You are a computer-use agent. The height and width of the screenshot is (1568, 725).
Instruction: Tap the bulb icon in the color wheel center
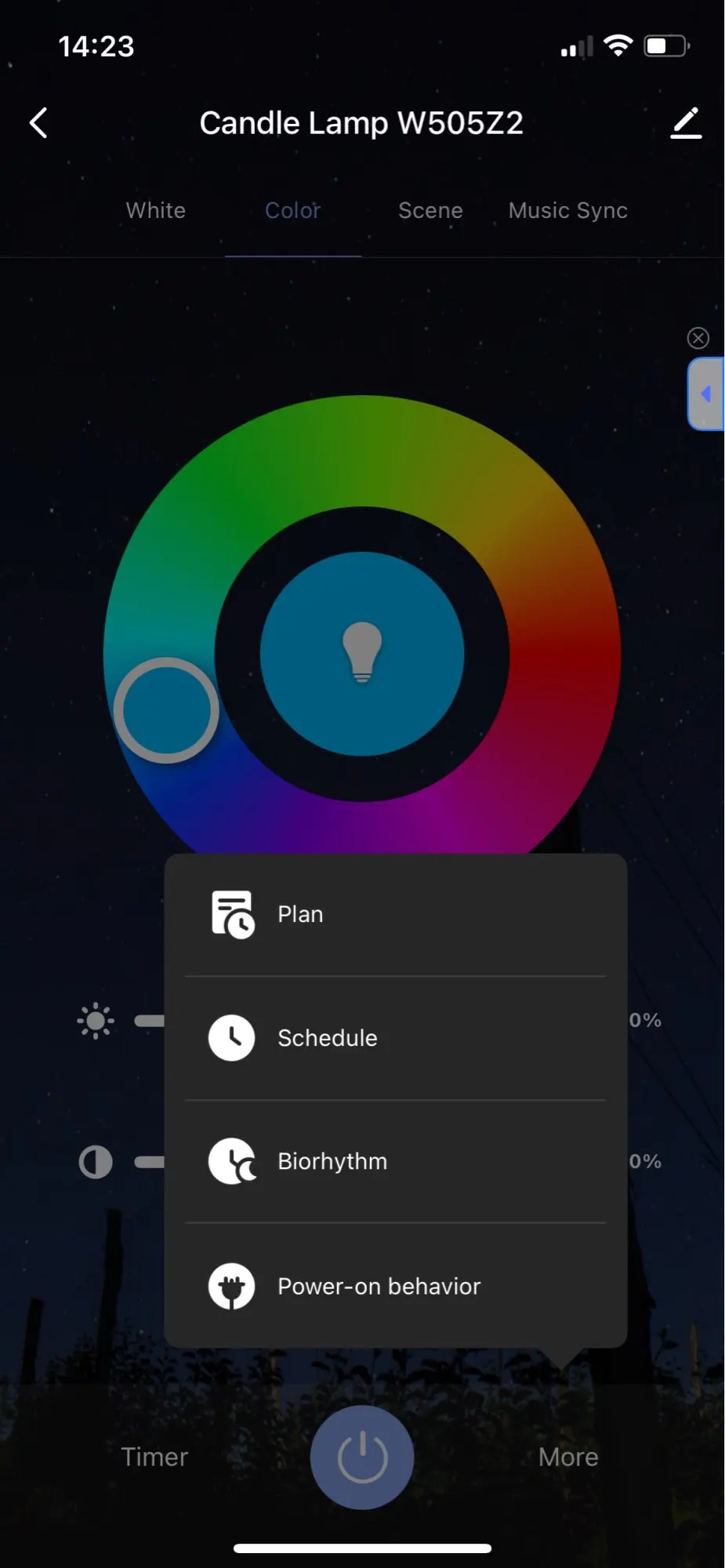point(361,653)
